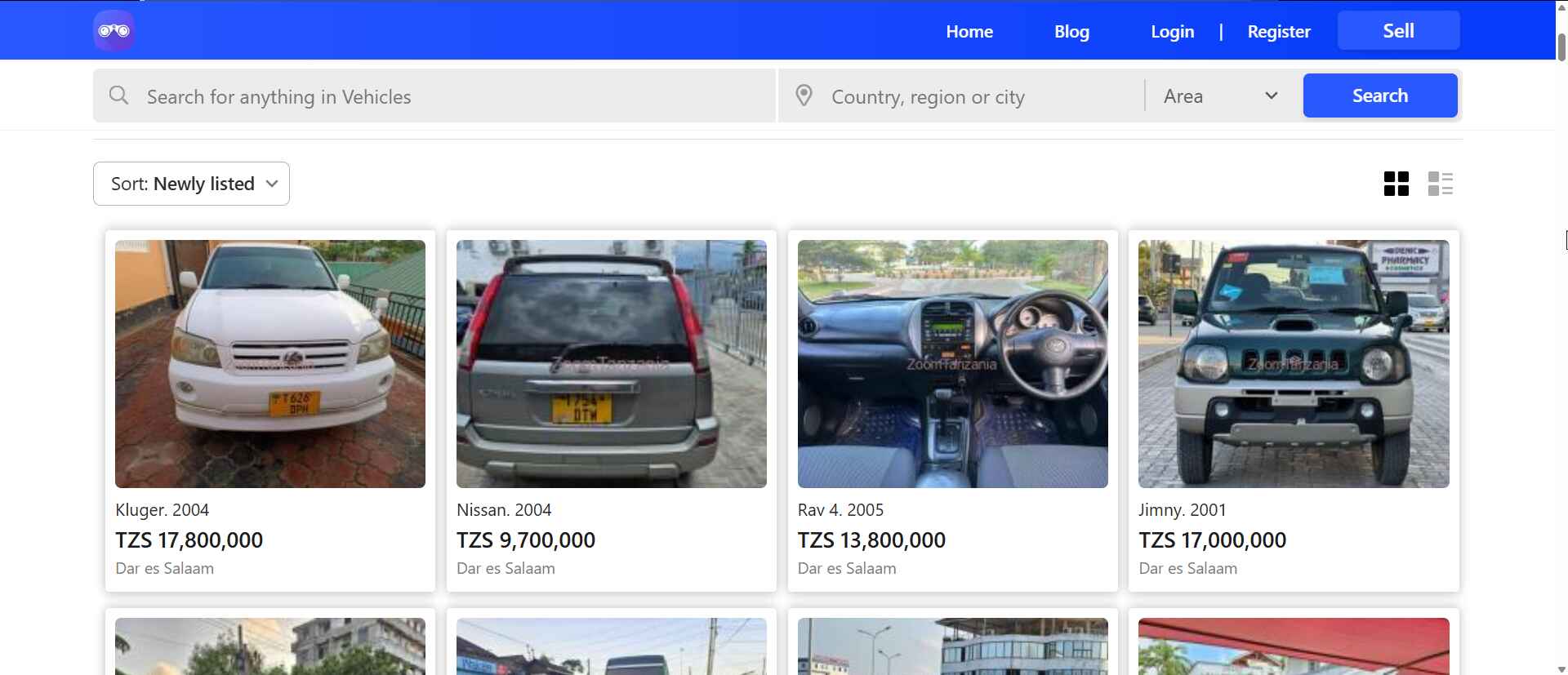Open the site logo home icon
Image resolution: width=1568 pixels, height=675 pixels.
(x=114, y=31)
